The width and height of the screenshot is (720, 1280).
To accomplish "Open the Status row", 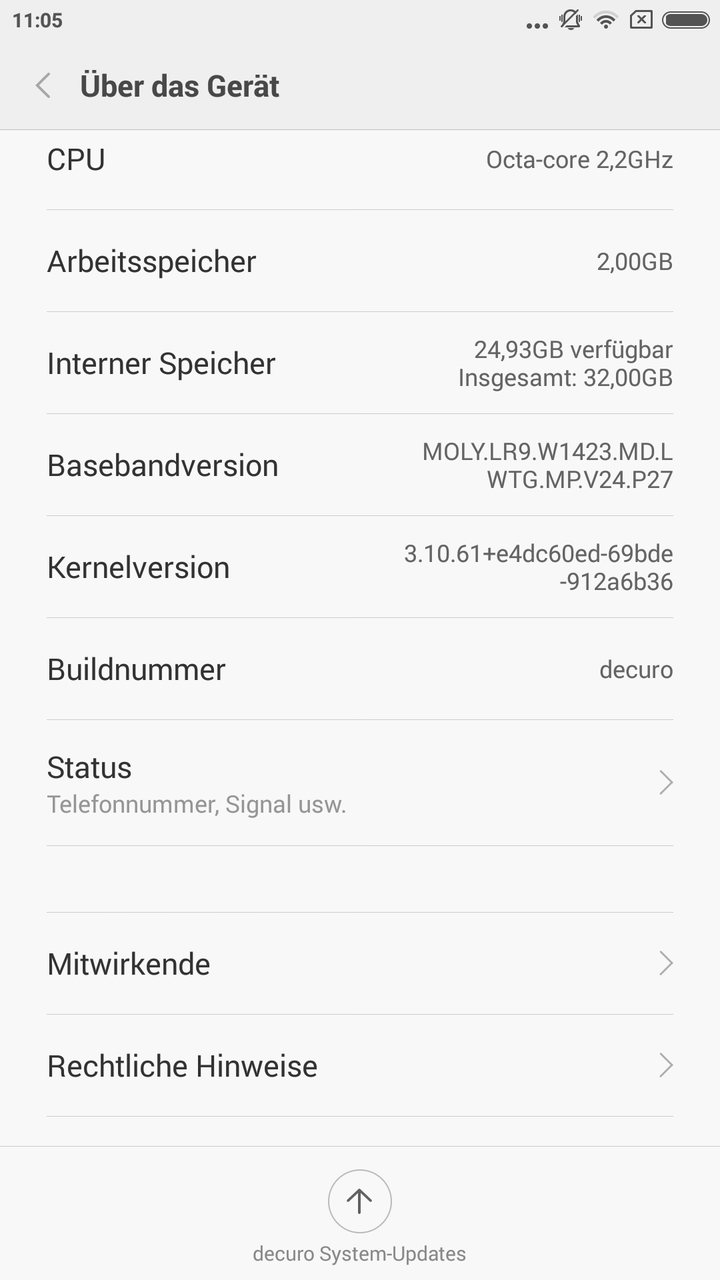I will pyautogui.click(x=360, y=783).
